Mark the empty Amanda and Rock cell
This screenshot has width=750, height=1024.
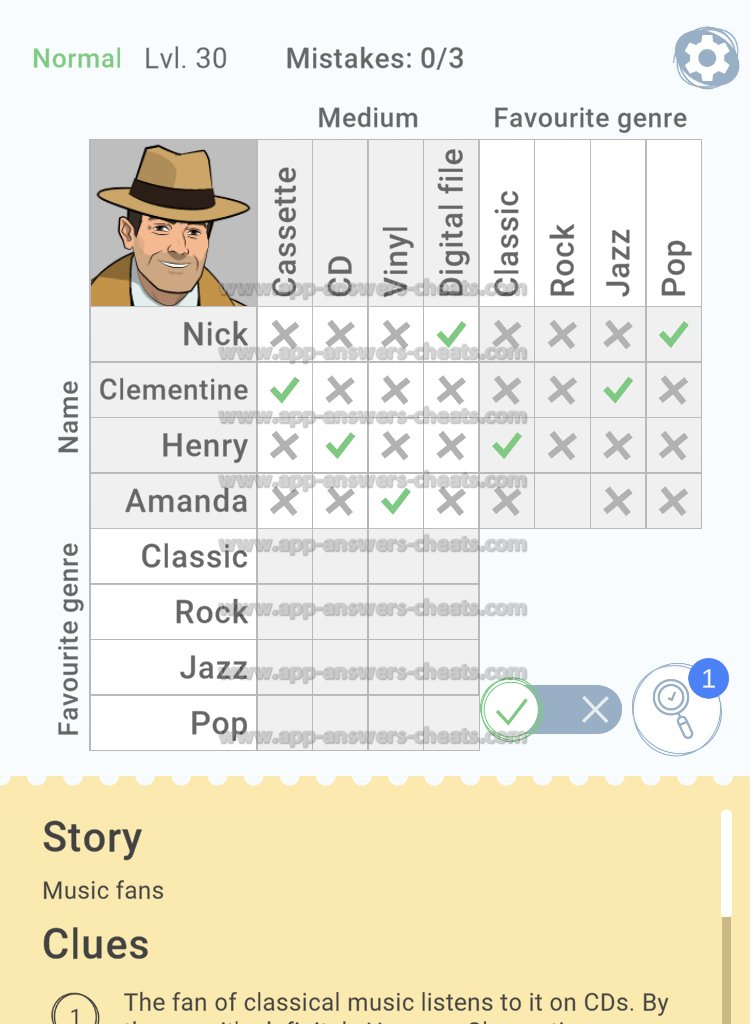coord(562,501)
